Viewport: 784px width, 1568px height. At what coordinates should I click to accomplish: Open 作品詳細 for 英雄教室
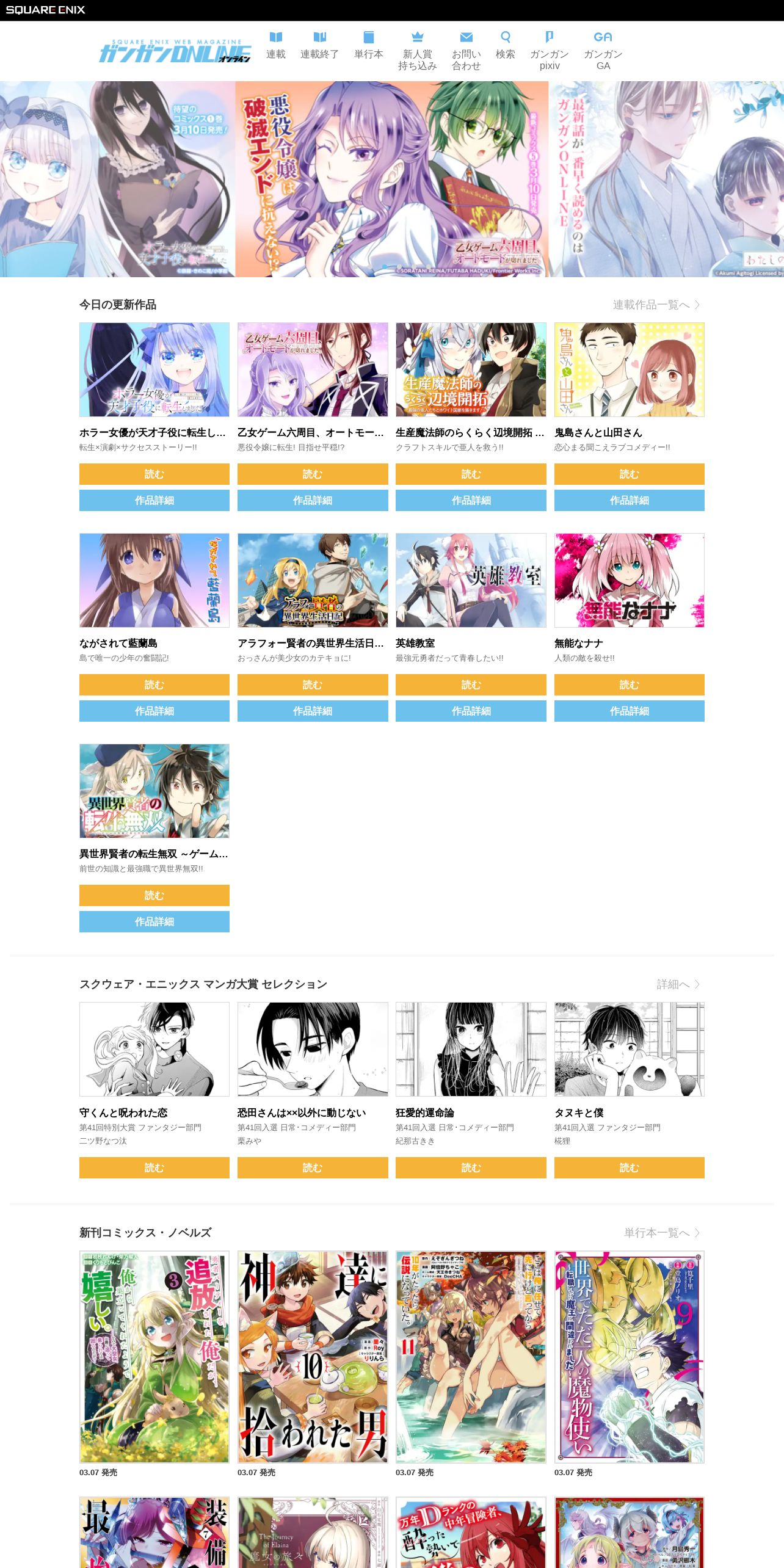471,711
